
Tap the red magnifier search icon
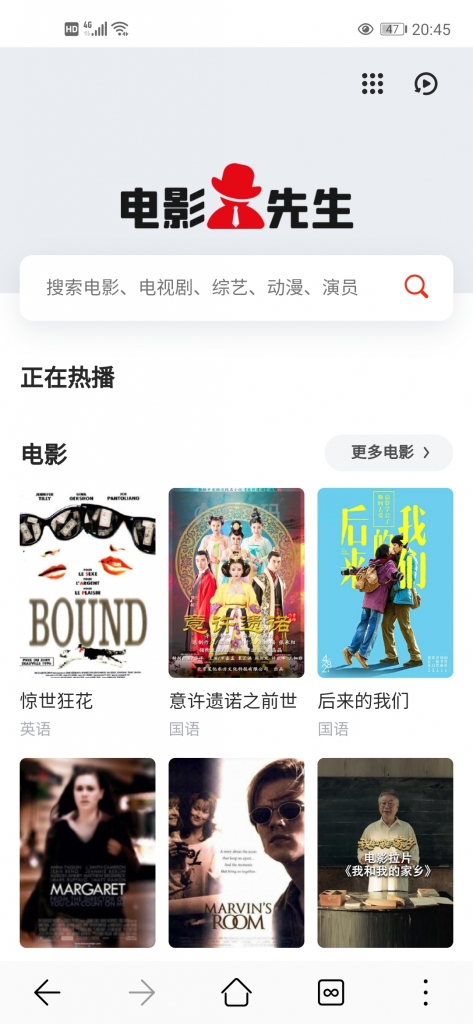coord(416,287)
